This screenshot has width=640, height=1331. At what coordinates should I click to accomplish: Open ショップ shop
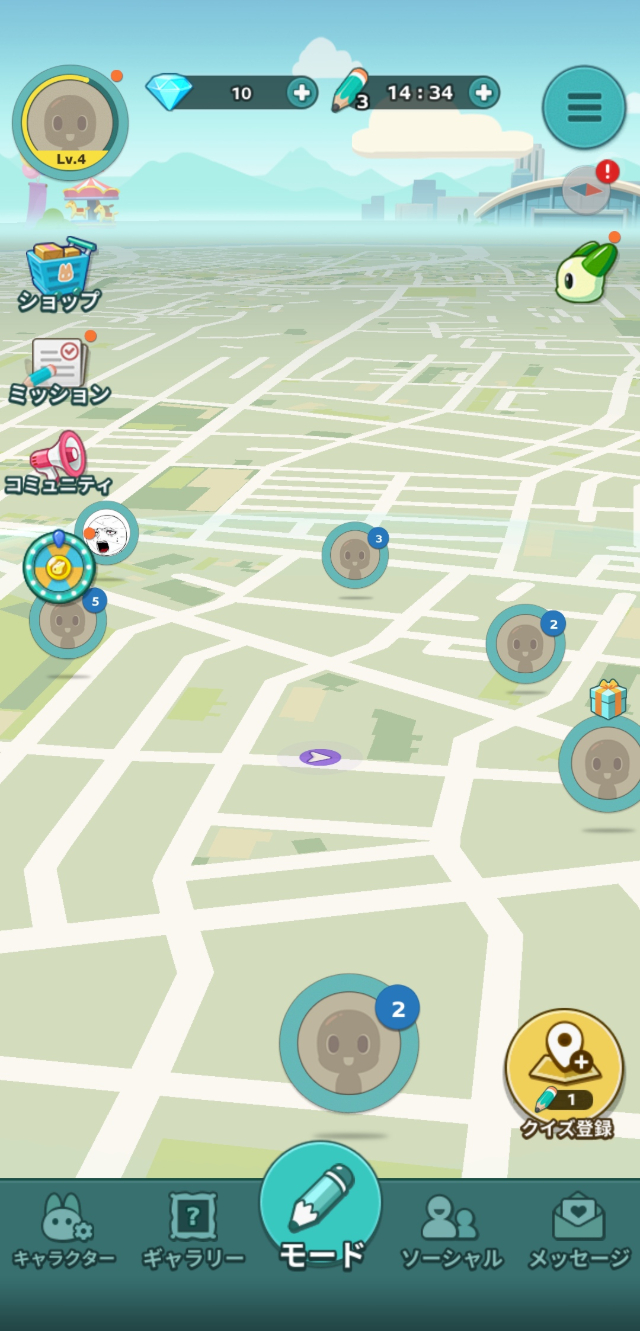pyautogui.click(x=59, y=274)
